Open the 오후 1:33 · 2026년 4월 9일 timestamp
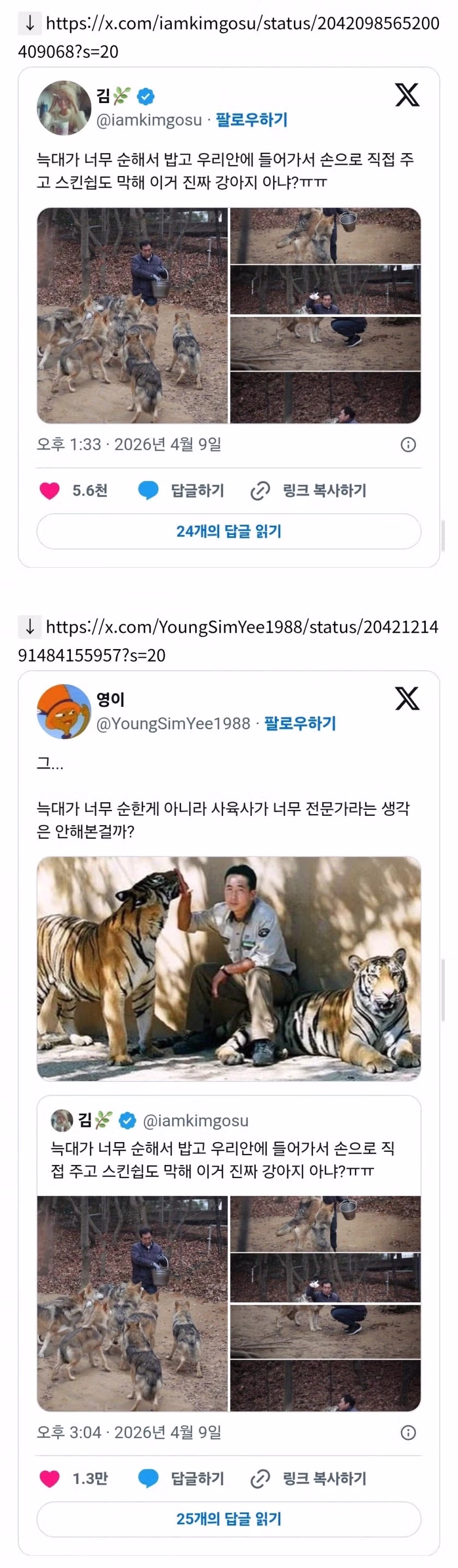The height and width of the screenshot is (1568, 458). 129,444
